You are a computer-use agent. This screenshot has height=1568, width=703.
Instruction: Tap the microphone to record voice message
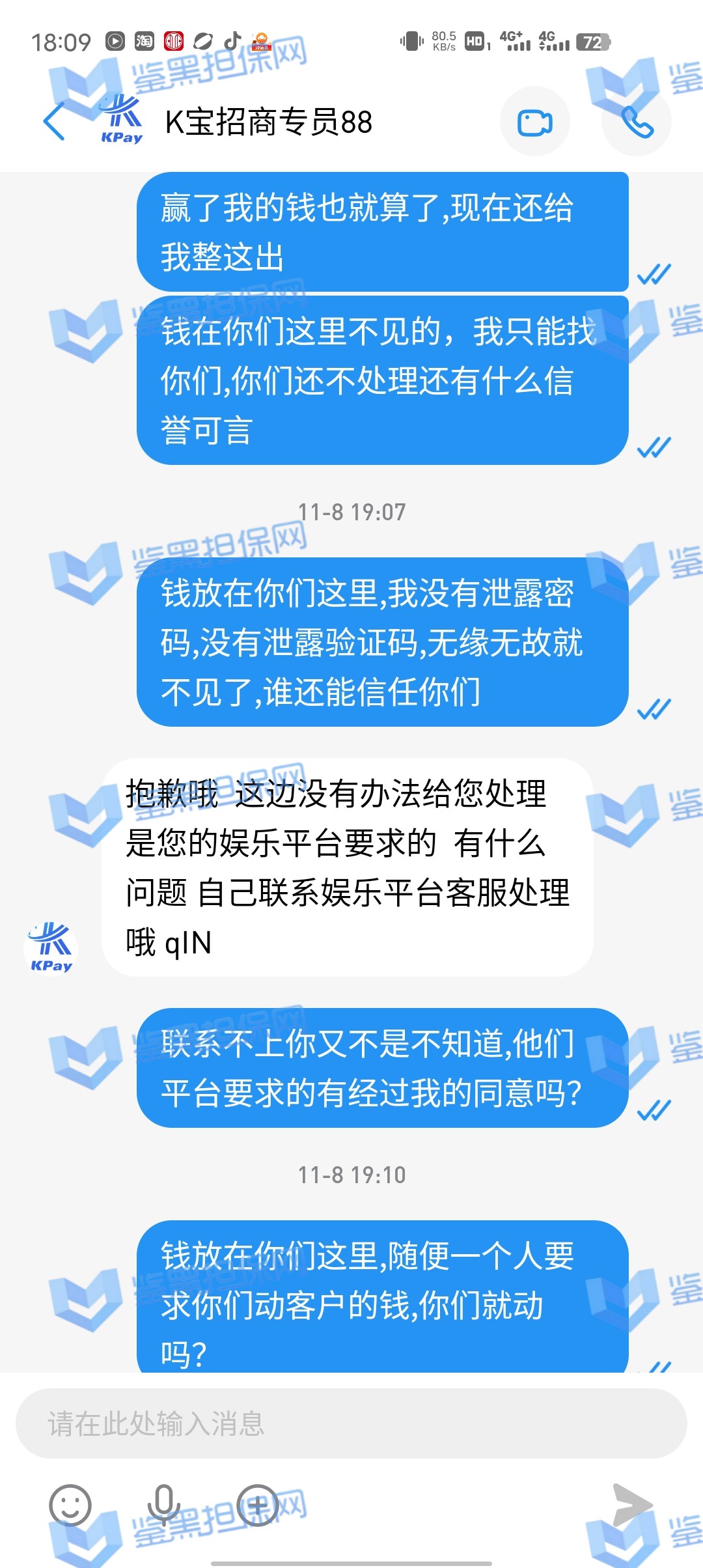[x=163, y=1505]
